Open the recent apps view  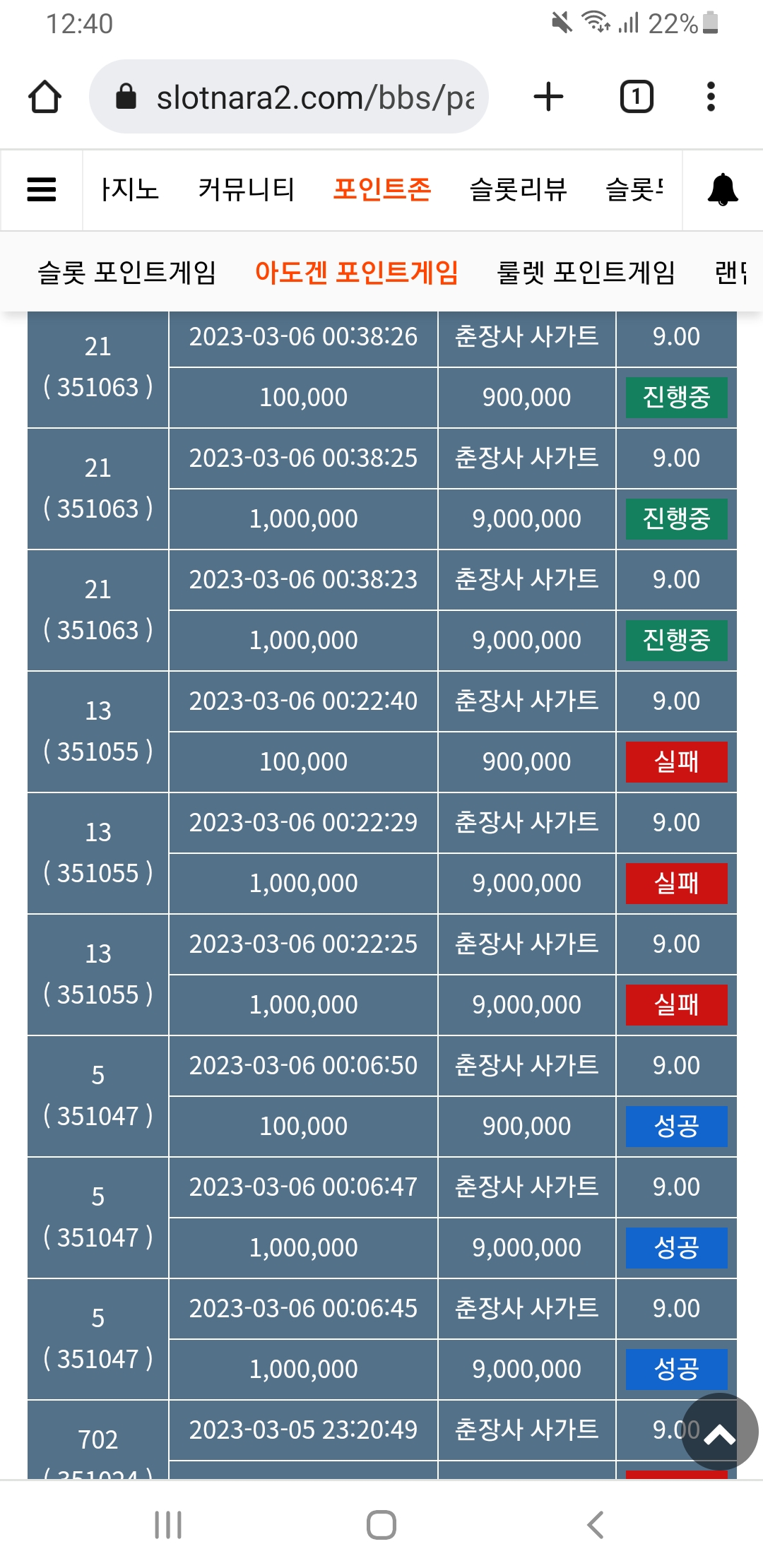168,1525
